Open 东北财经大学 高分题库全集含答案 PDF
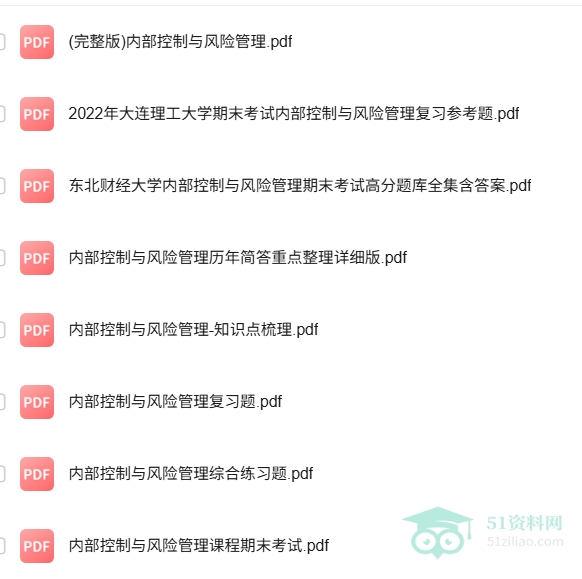Image resolution: width=582 pixels, height=579 pixels. click(300, 186)
